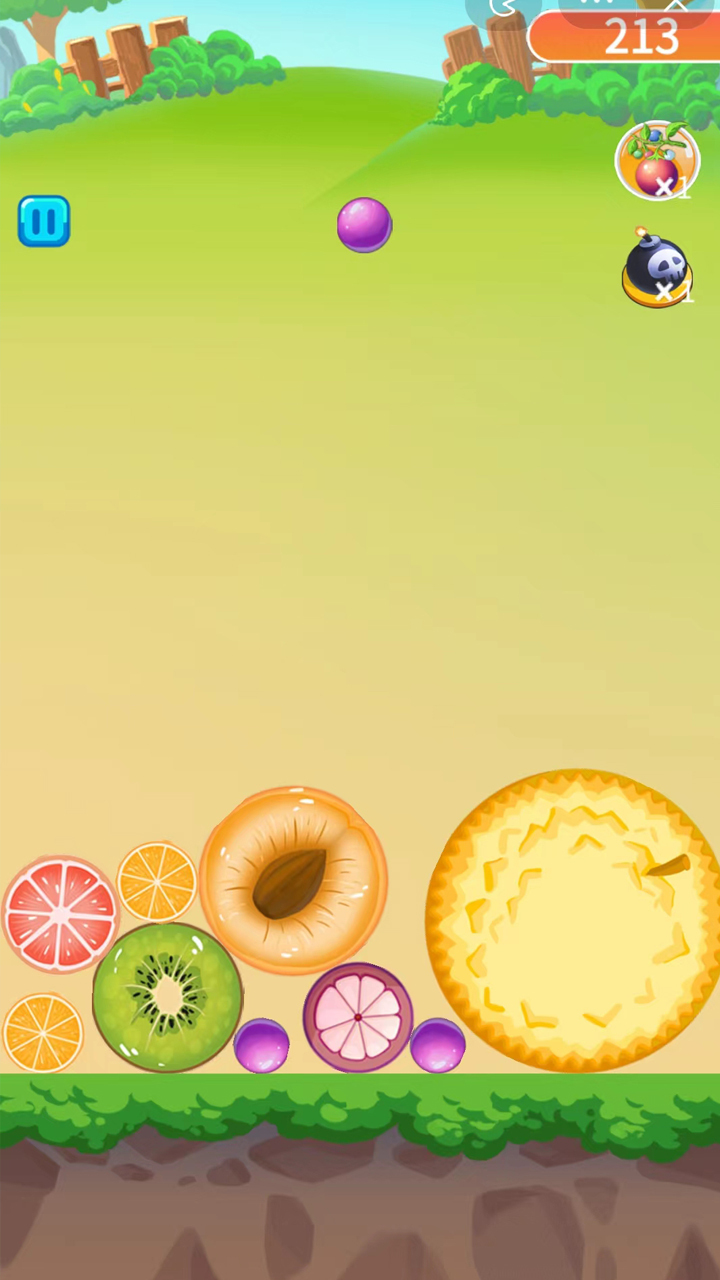
Task: Pause the game
Action: click(44, 221)
